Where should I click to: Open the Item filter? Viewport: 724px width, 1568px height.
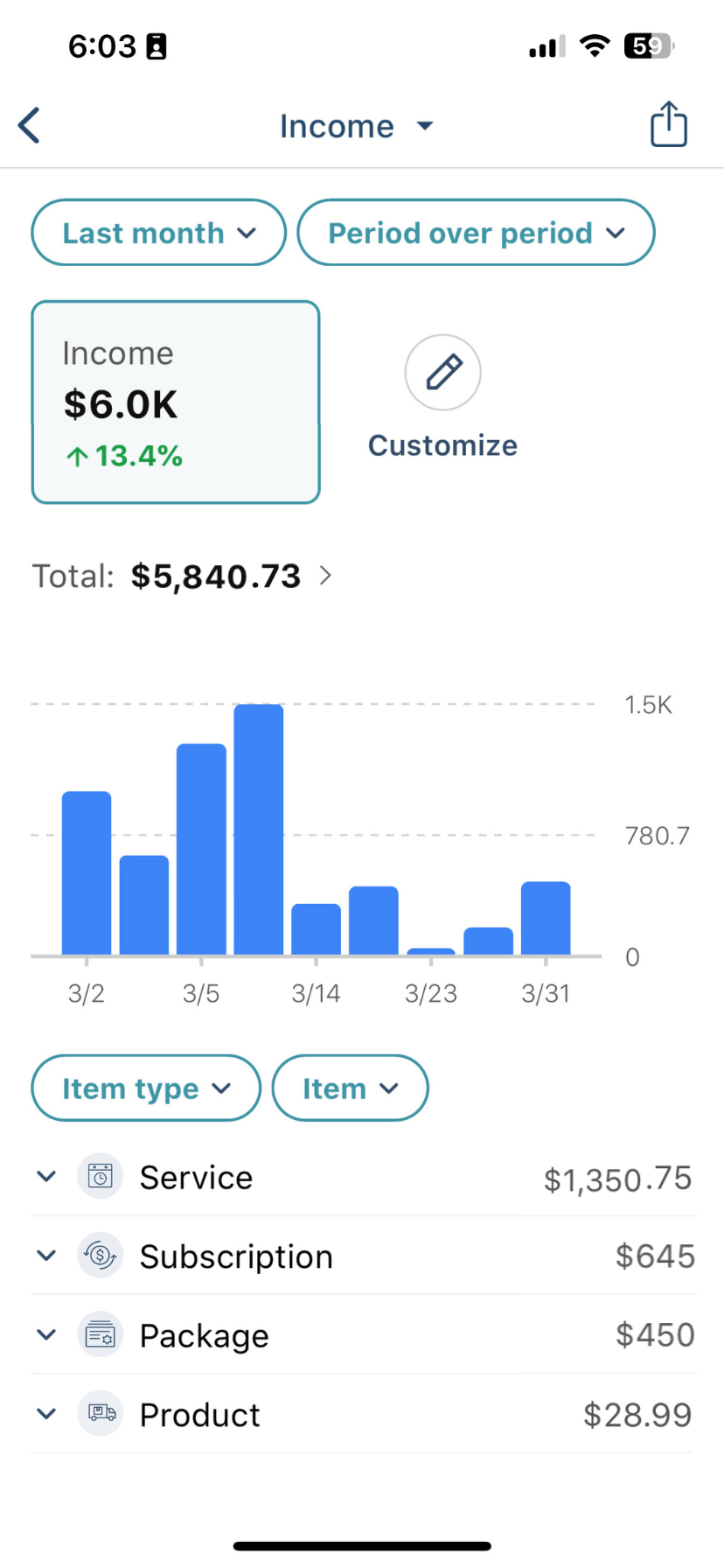pyautogui.click(x=349, y=1088)
